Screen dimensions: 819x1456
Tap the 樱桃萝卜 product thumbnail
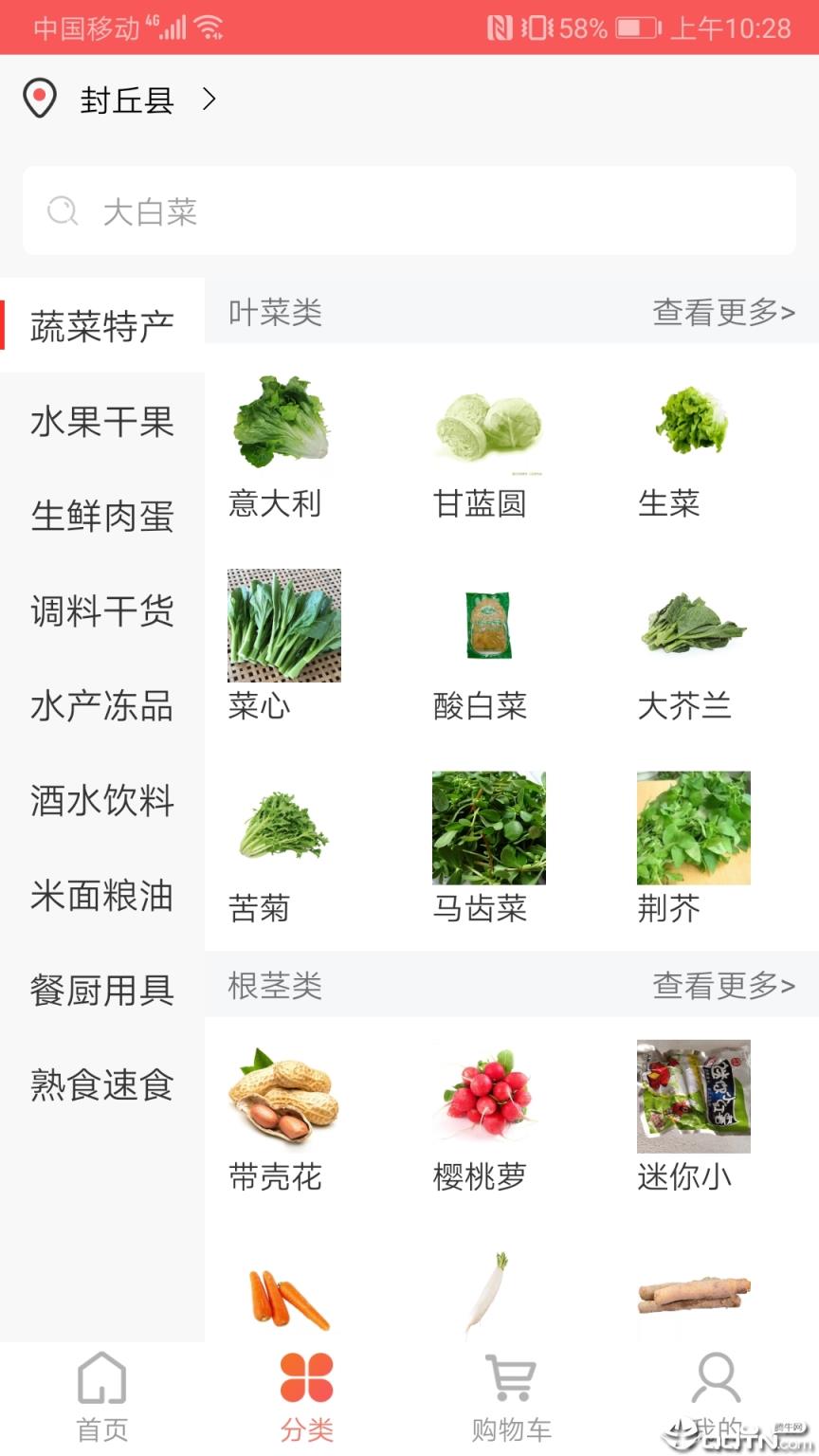(487, 1097)
